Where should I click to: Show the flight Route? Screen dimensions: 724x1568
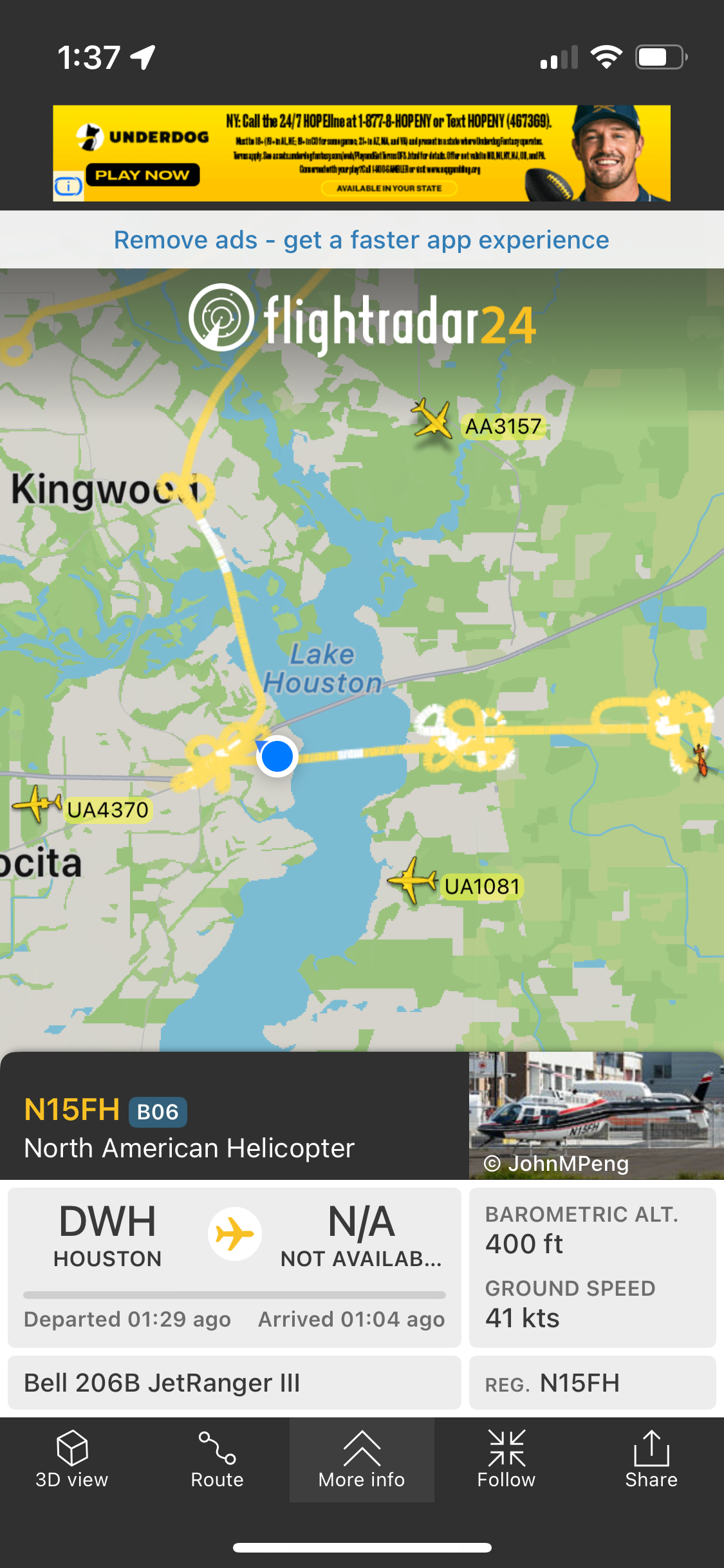click(217, 1459)
